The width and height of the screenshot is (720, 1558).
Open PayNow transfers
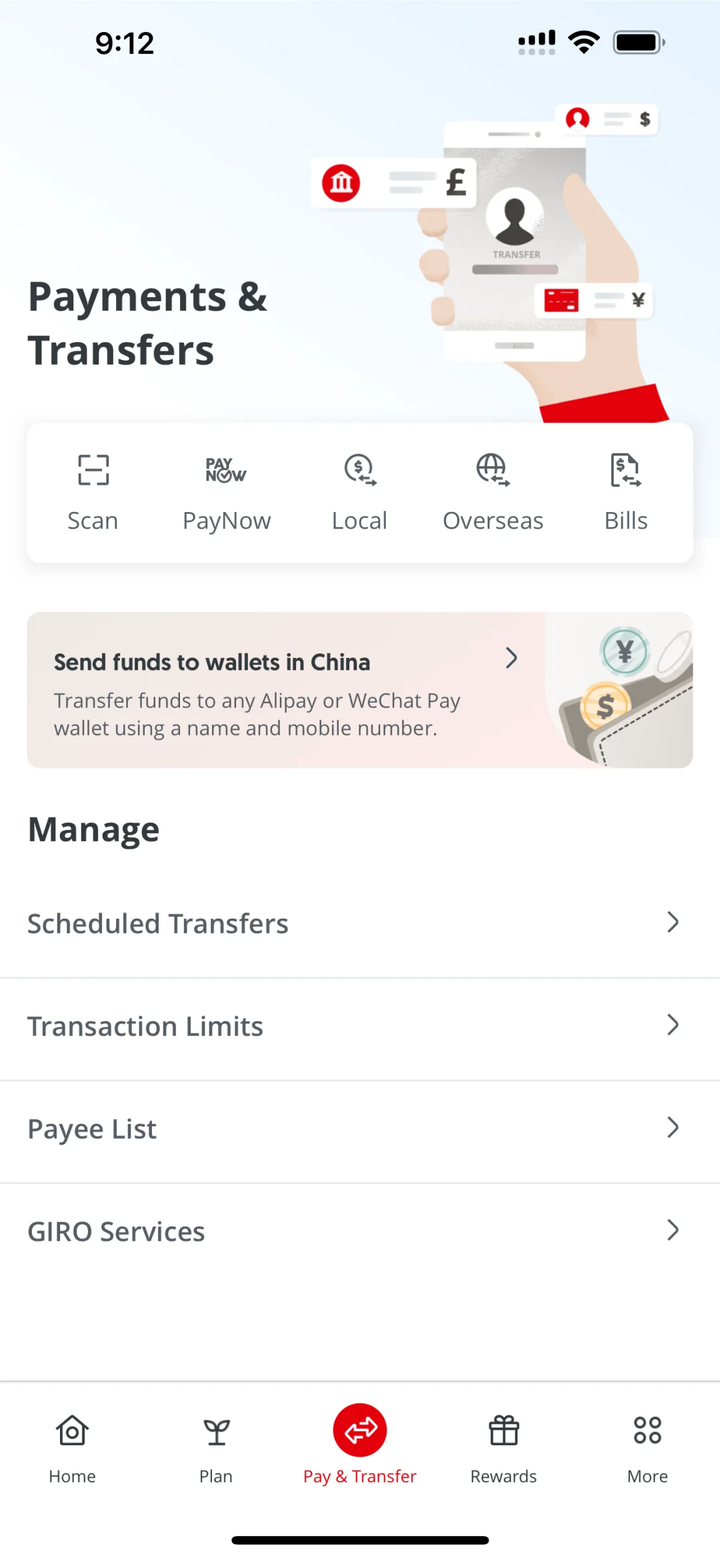(226, 470)
